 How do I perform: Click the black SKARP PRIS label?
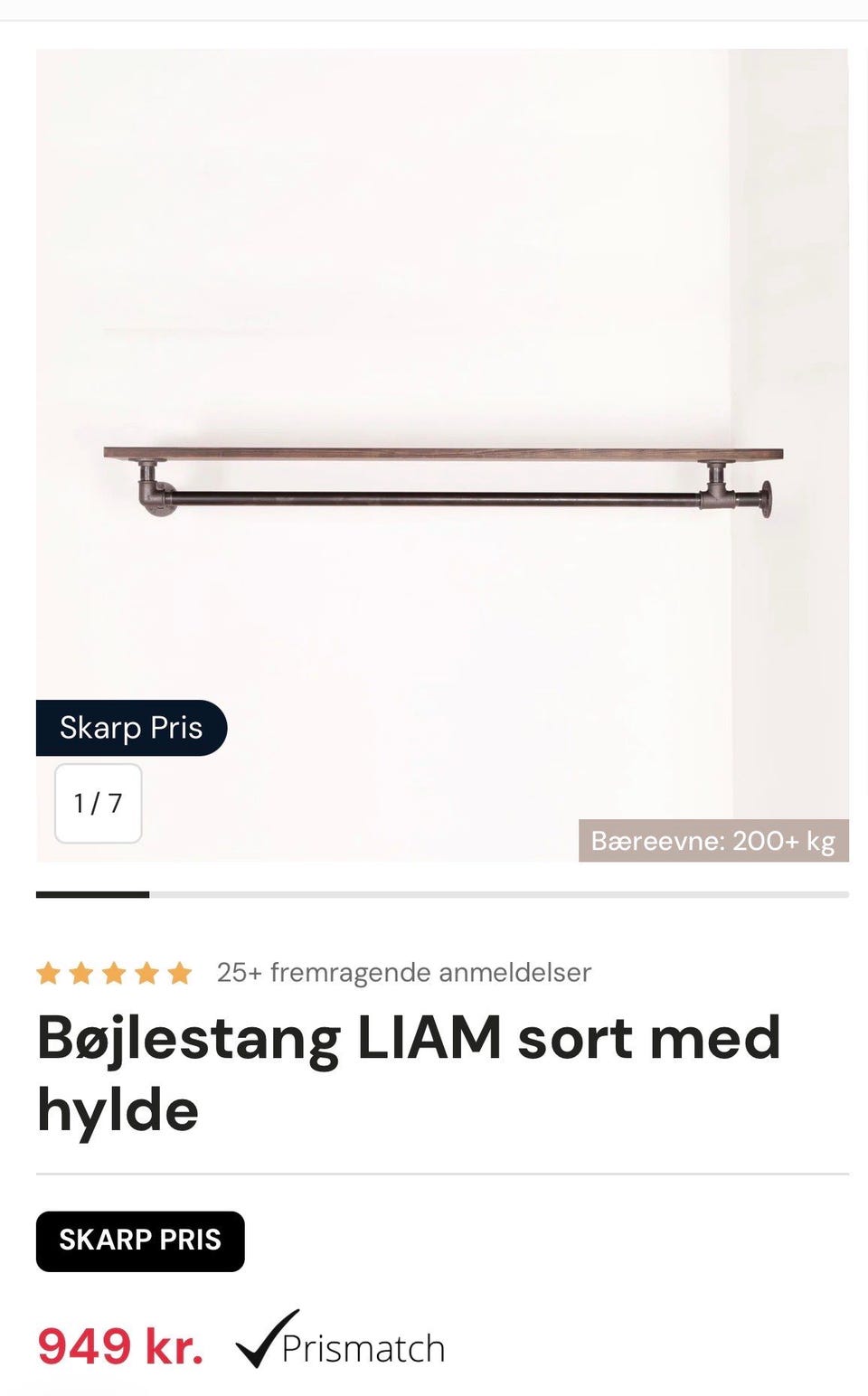138,1240
